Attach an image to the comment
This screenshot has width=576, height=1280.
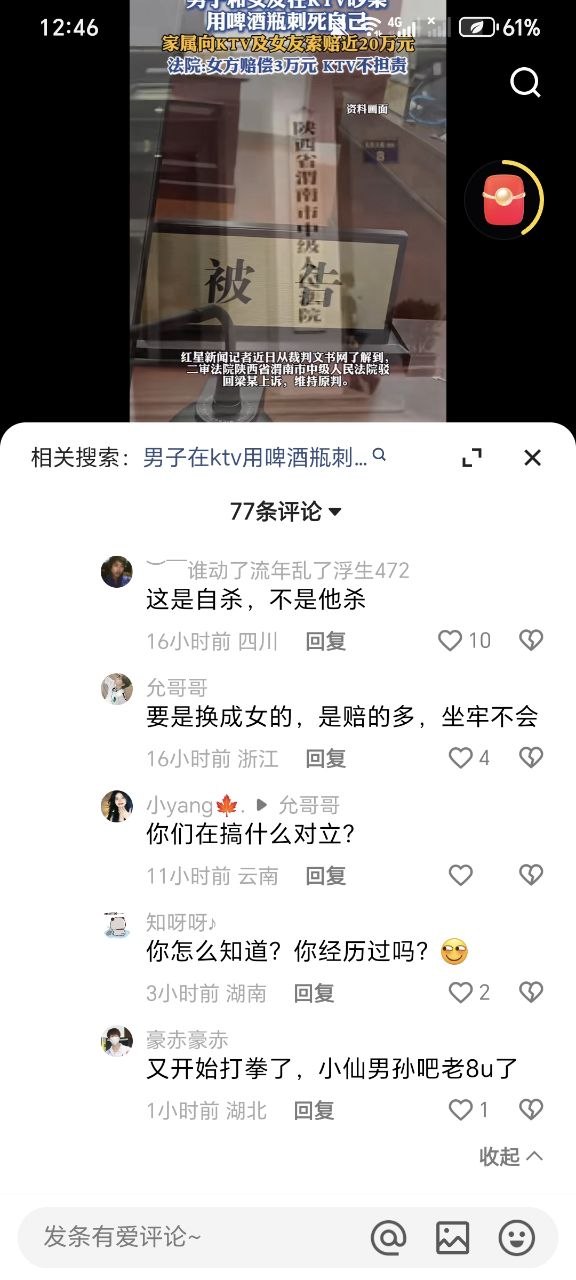452,1238
